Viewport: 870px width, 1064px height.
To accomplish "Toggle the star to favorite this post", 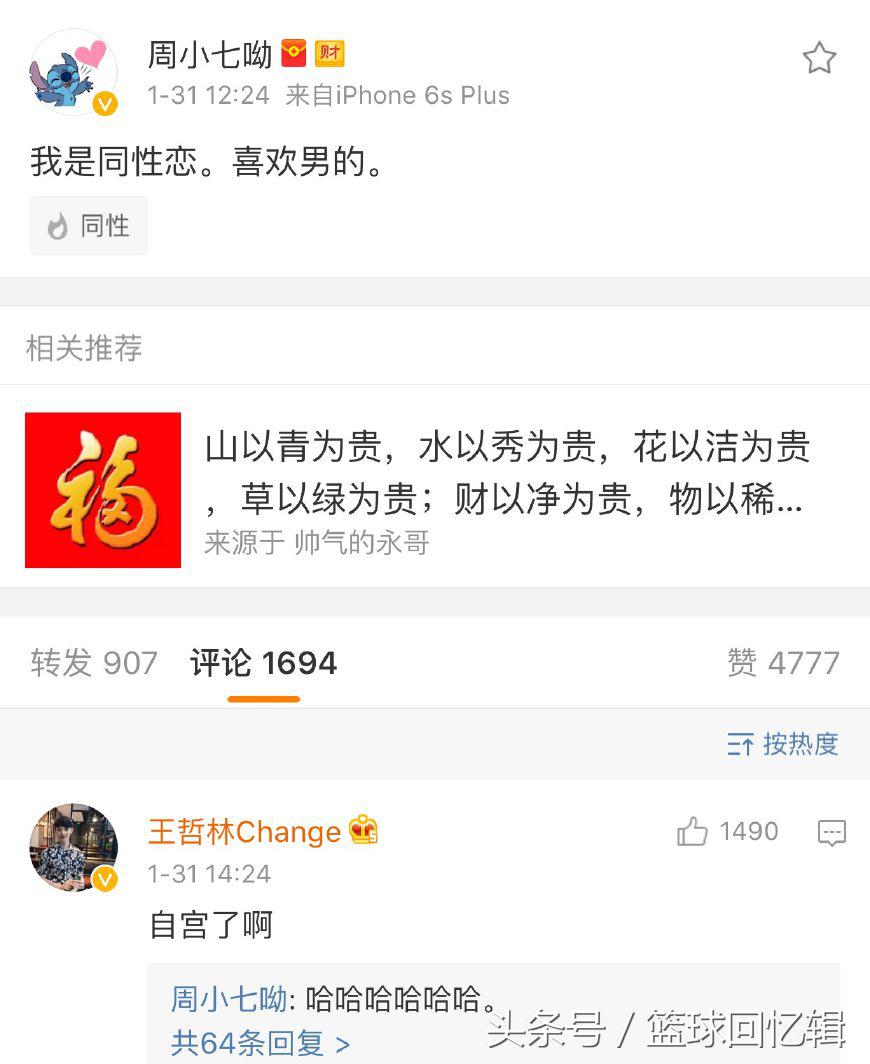I will click(820, 59).
